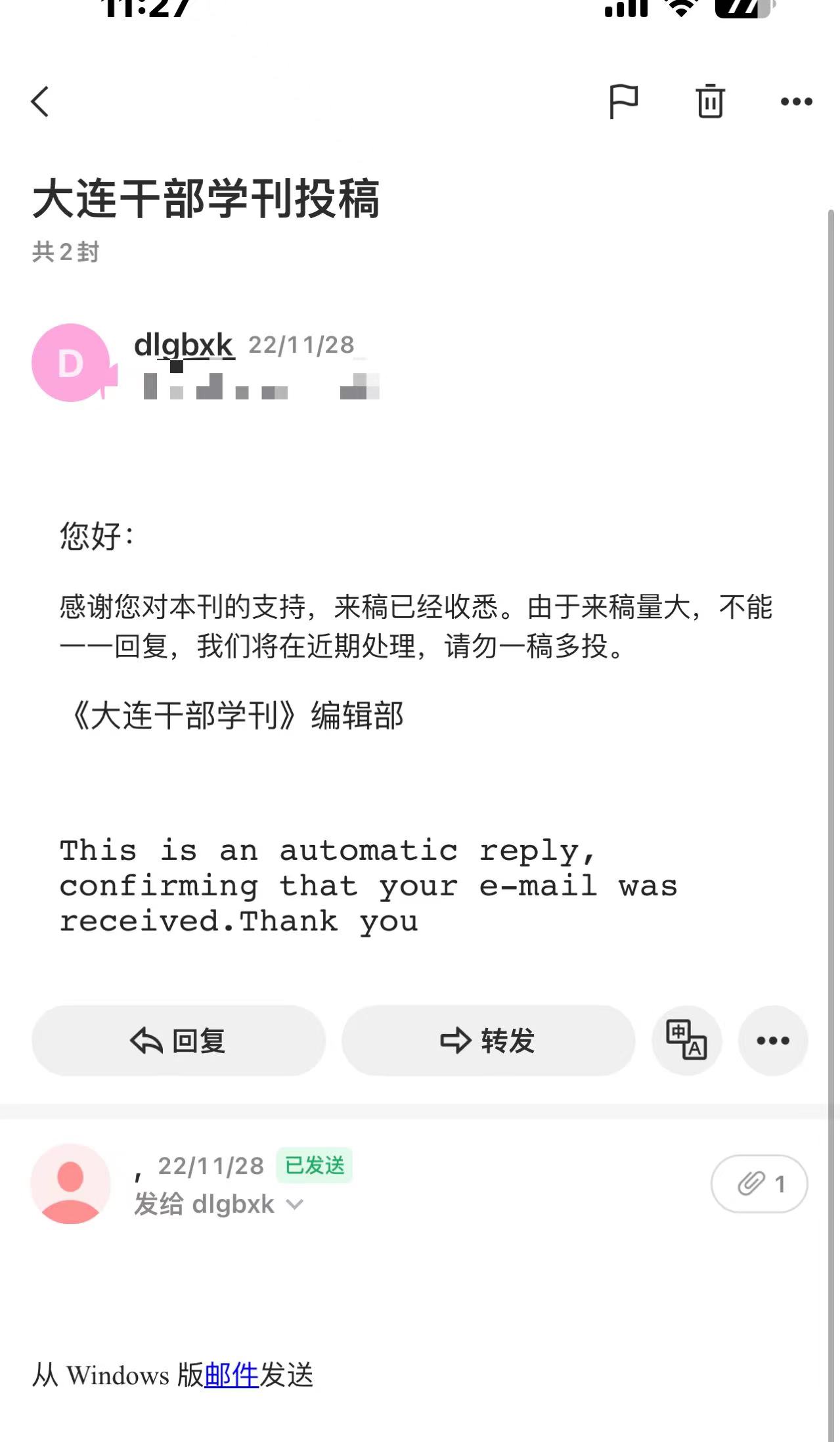Tap the 回复 reply button

point(179,1040)
